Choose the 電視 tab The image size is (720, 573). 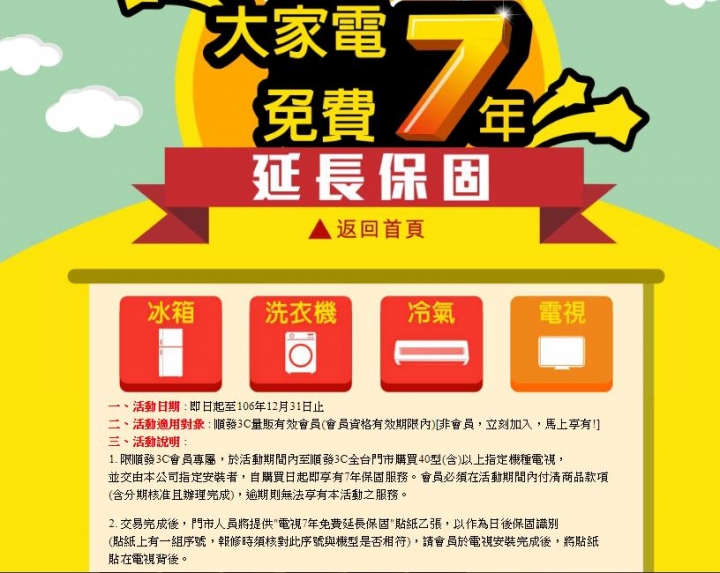pyautogui.click(x=561, y=343)
